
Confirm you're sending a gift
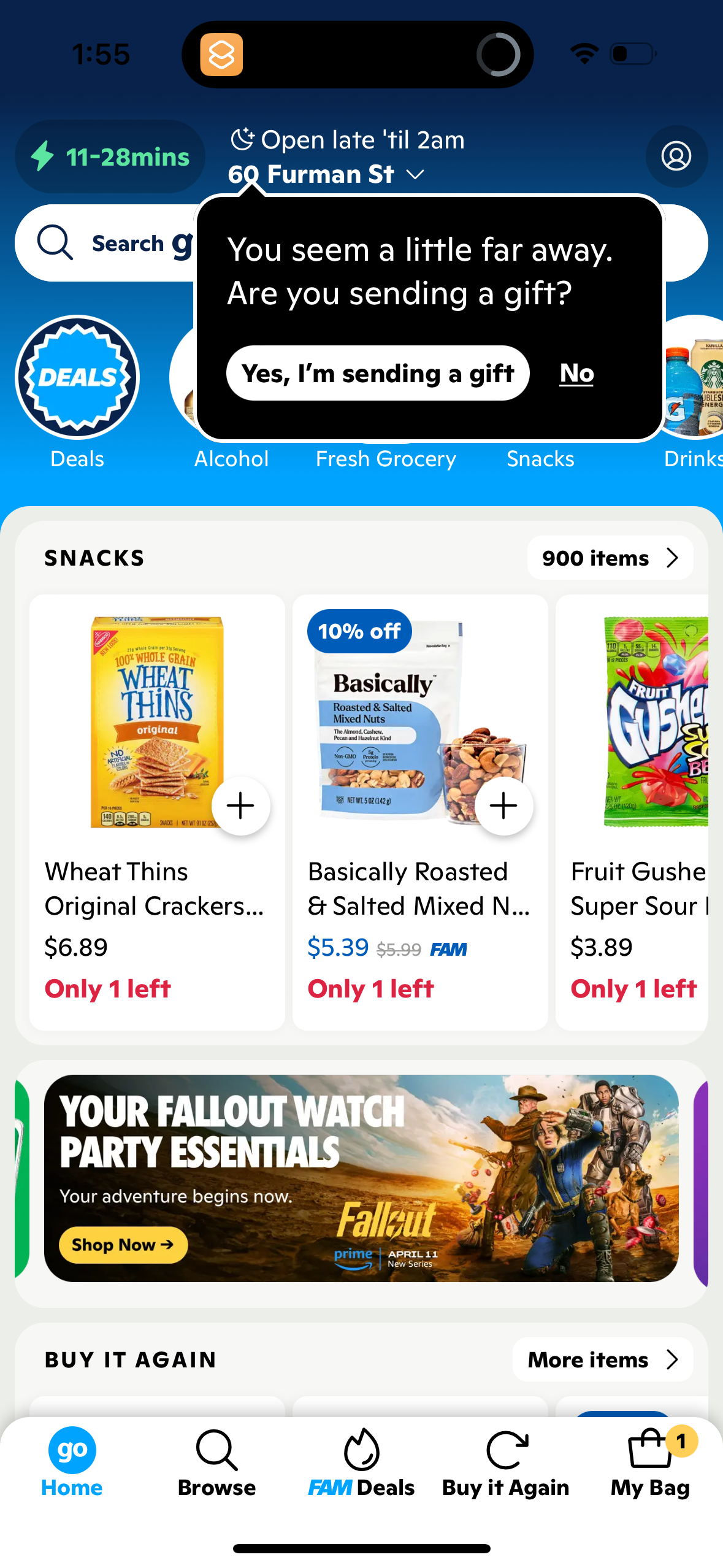coord(378,373)
